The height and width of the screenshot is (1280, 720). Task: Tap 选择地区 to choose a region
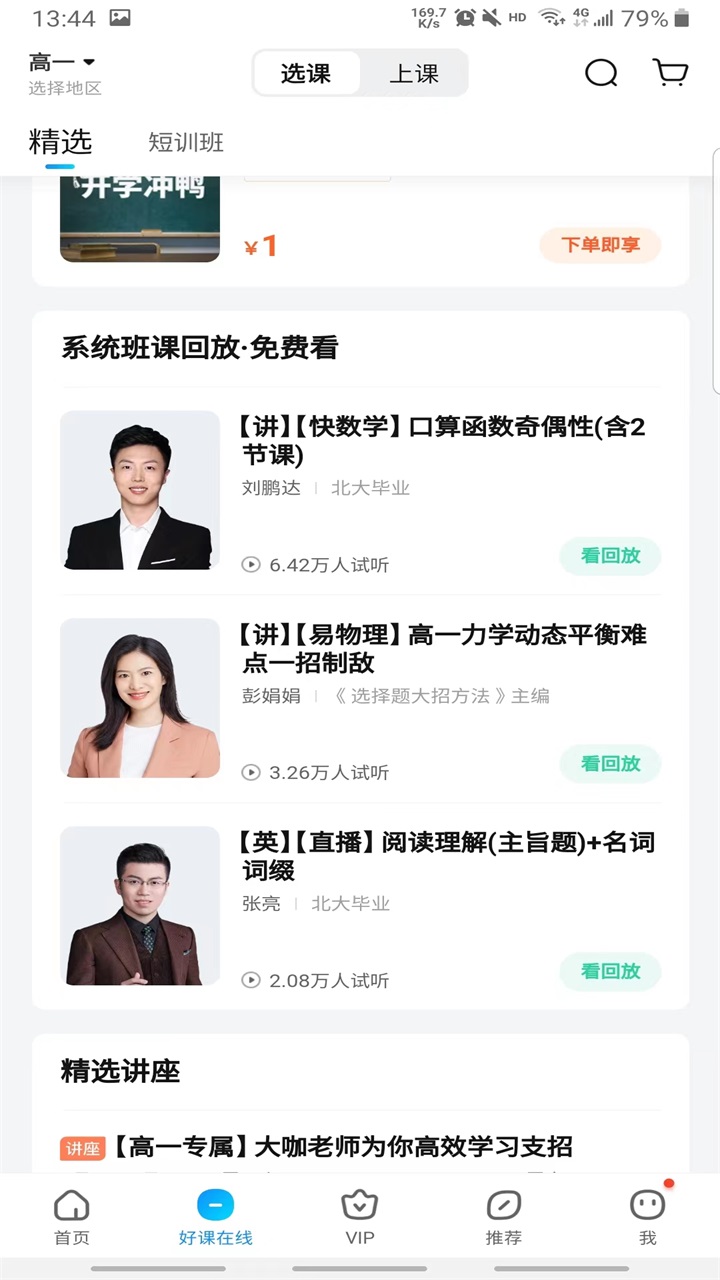[x=63, y=89]
